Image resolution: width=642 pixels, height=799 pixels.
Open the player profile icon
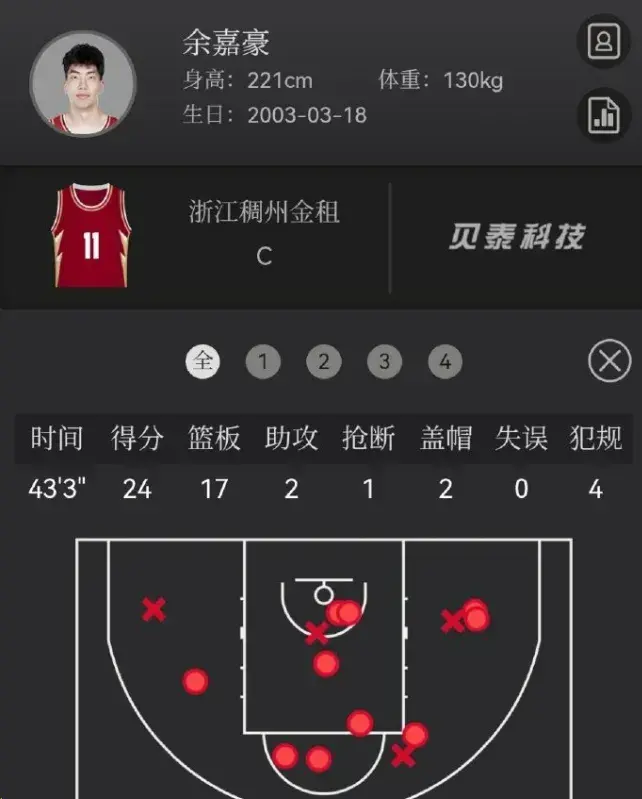pyautogui.click(x=603, y=42)
